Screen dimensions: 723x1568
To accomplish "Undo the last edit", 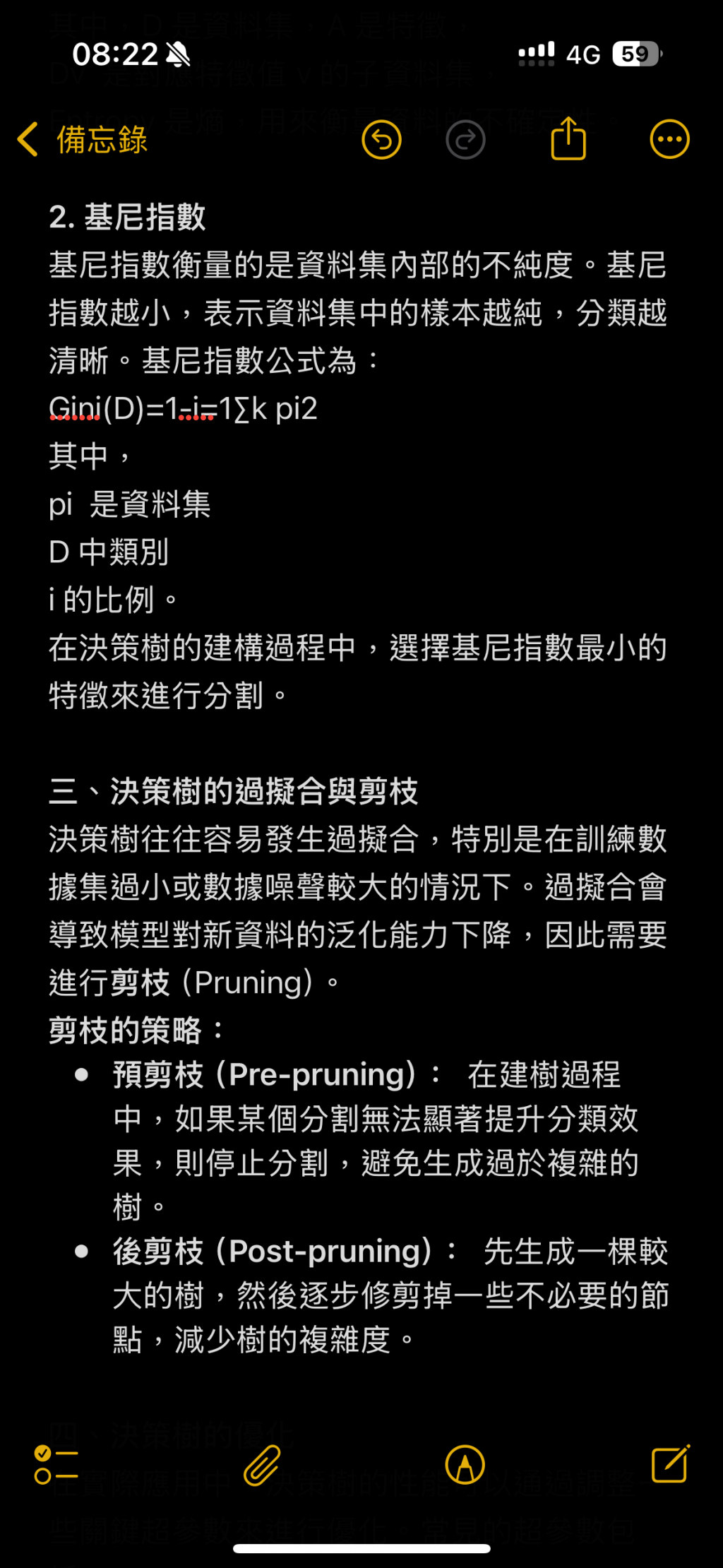I will tap(381, 139).
